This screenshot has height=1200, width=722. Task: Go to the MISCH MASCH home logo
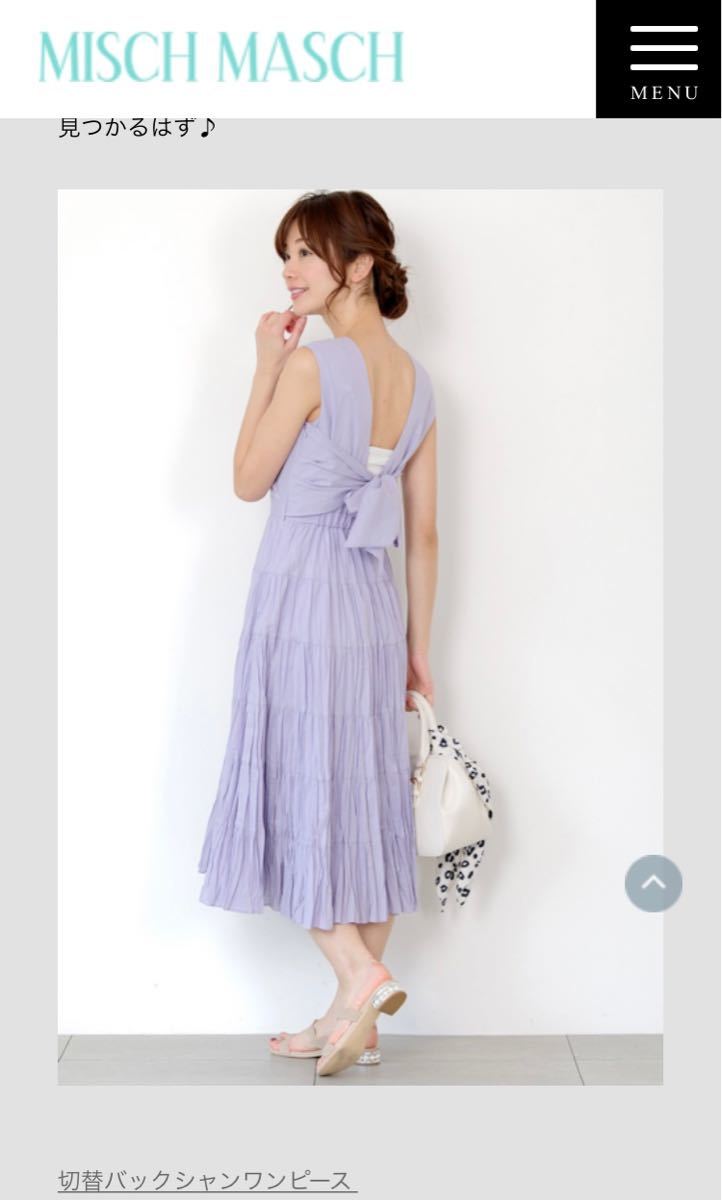pos(222,57)
